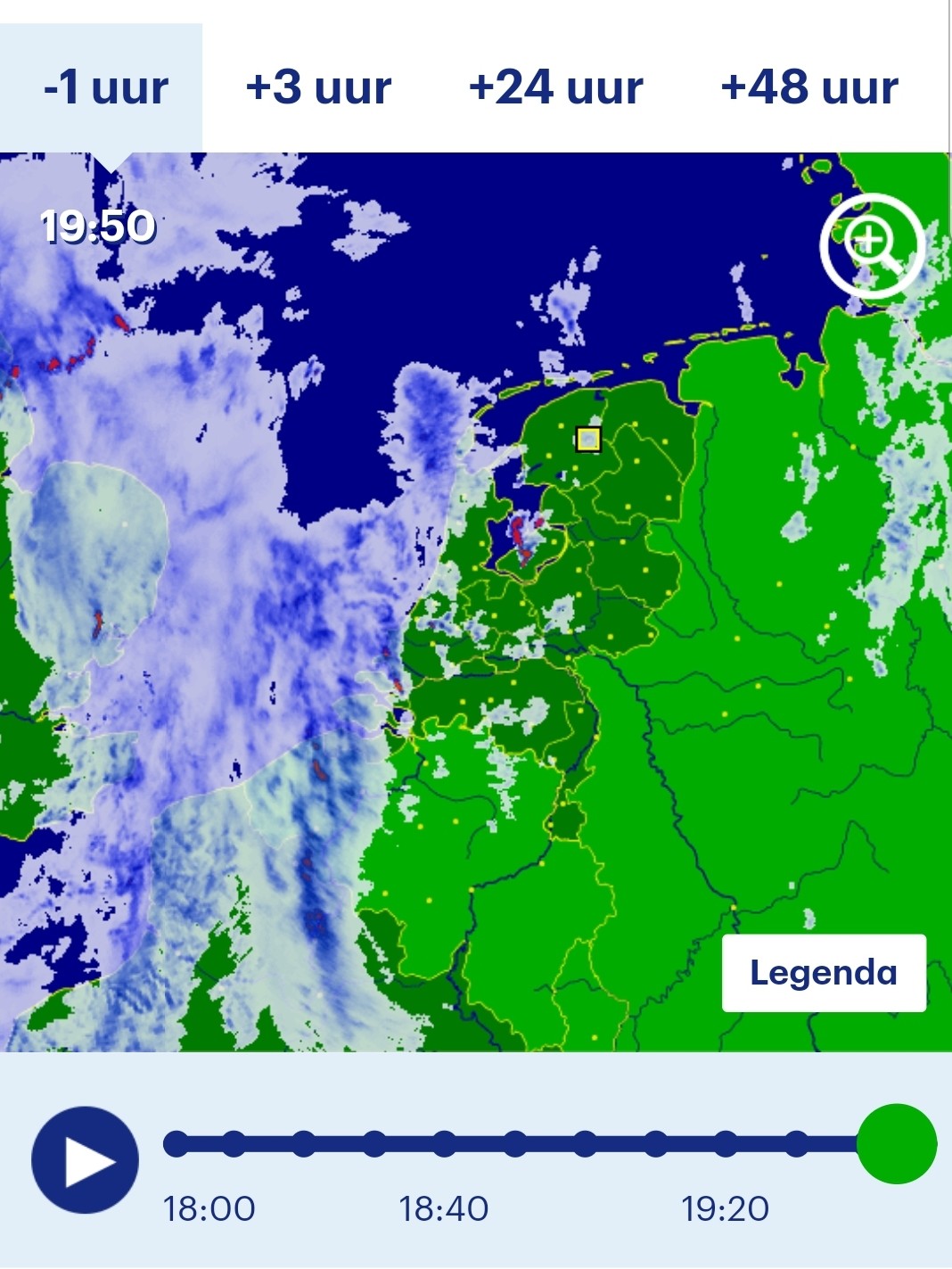Jump to the 19:20 timeline point
Viewport: 952px width, 1269px height.
(x=726, y=1143)
